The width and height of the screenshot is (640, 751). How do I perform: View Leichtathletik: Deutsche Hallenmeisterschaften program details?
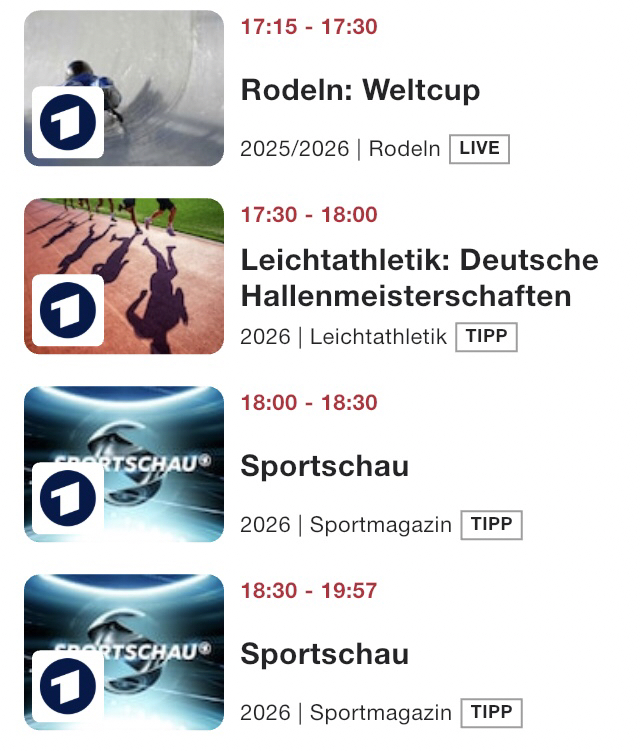(419, 278)
